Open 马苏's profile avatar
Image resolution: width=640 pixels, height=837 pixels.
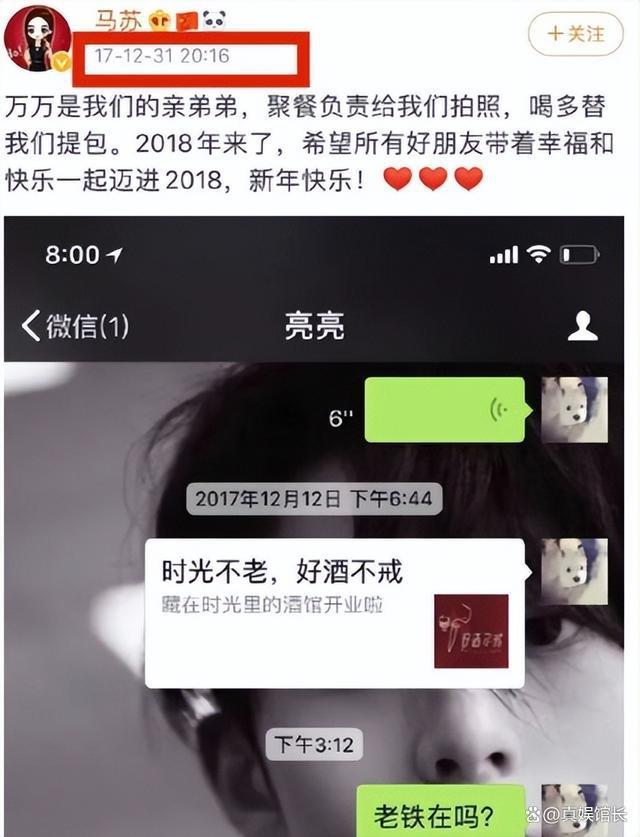tap(37, 38)
